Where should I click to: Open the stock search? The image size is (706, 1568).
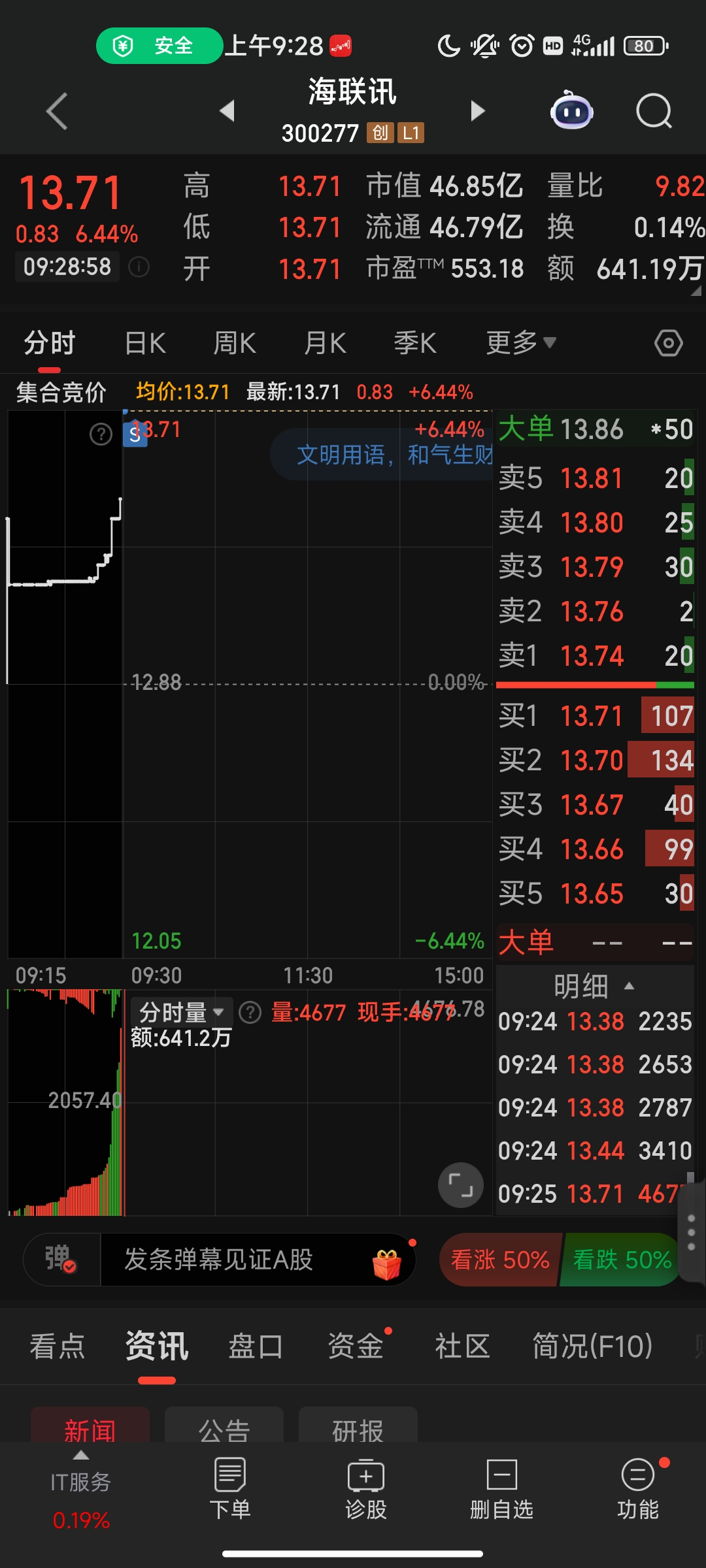654,111
